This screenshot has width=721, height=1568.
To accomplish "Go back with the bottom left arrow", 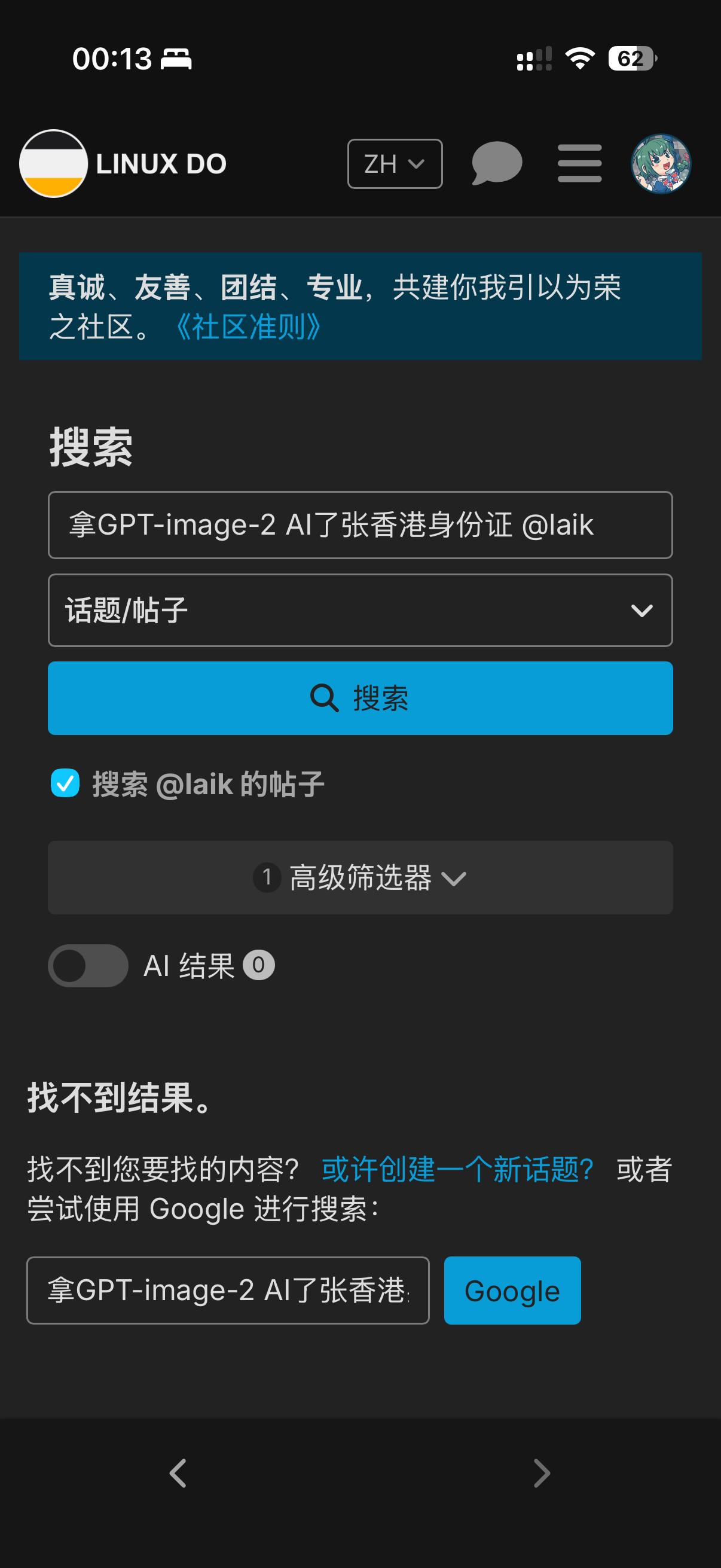I will click(x=178, y=1474).
